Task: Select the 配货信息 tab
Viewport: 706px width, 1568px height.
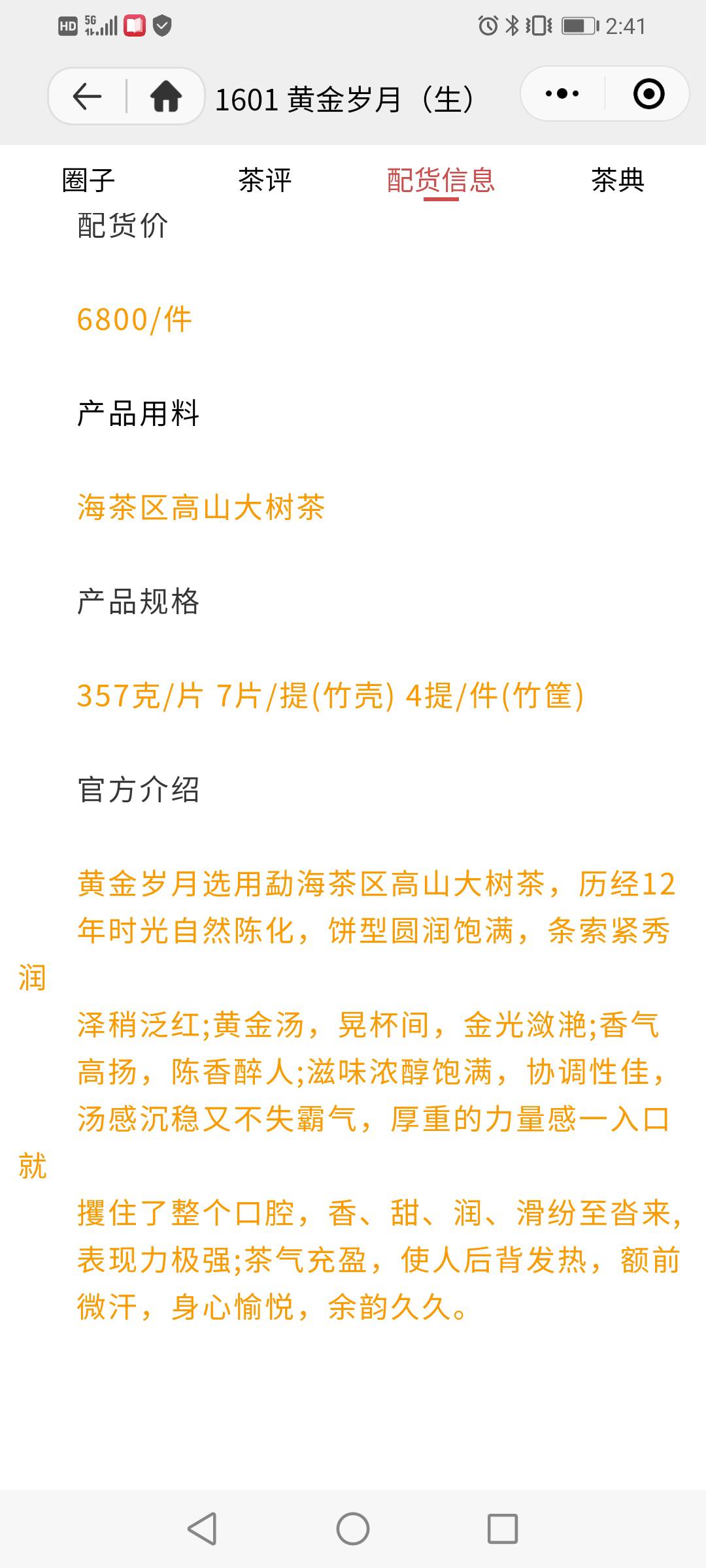Action: 441,180
